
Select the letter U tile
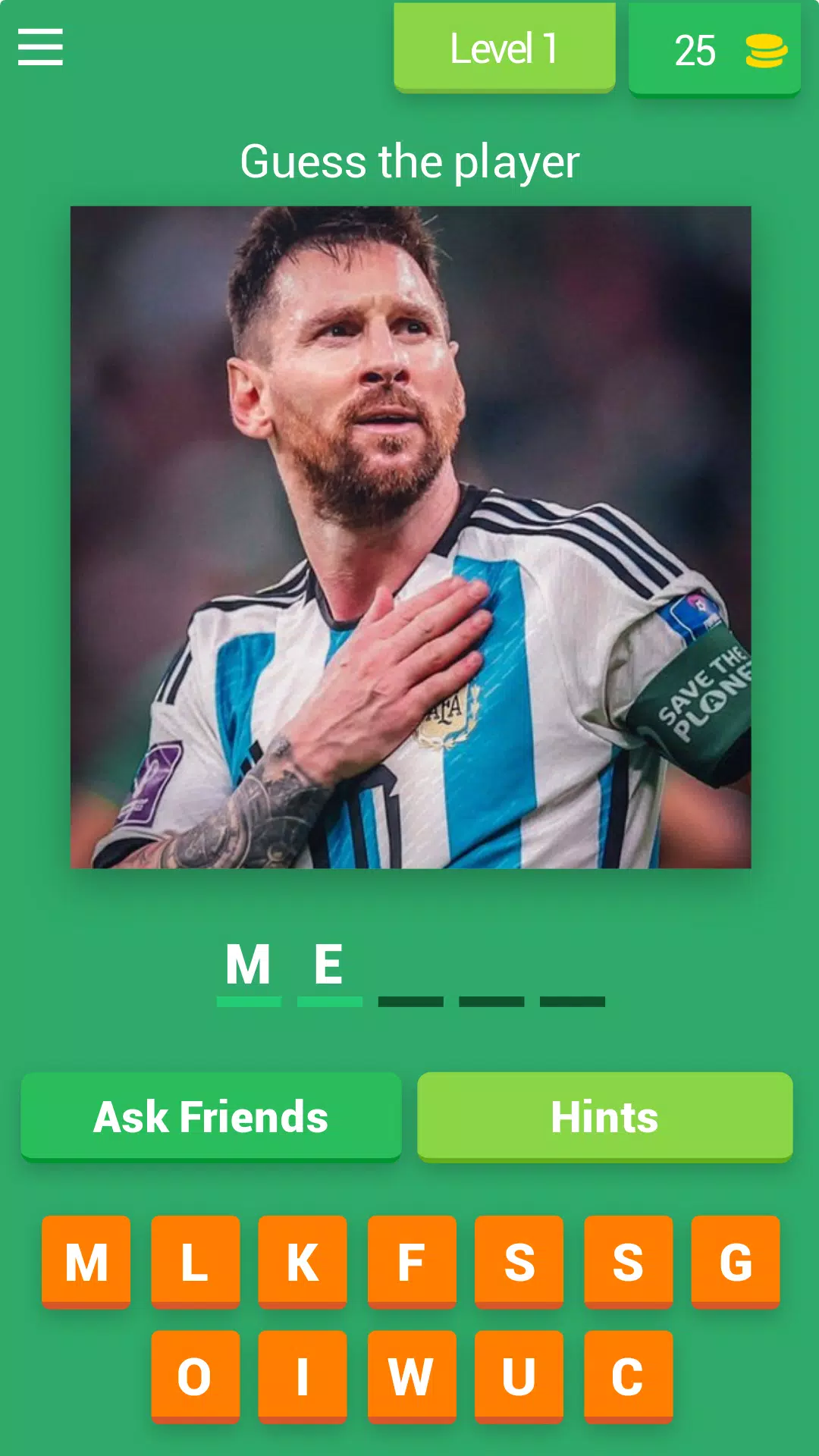click(x=519, y=1376)
